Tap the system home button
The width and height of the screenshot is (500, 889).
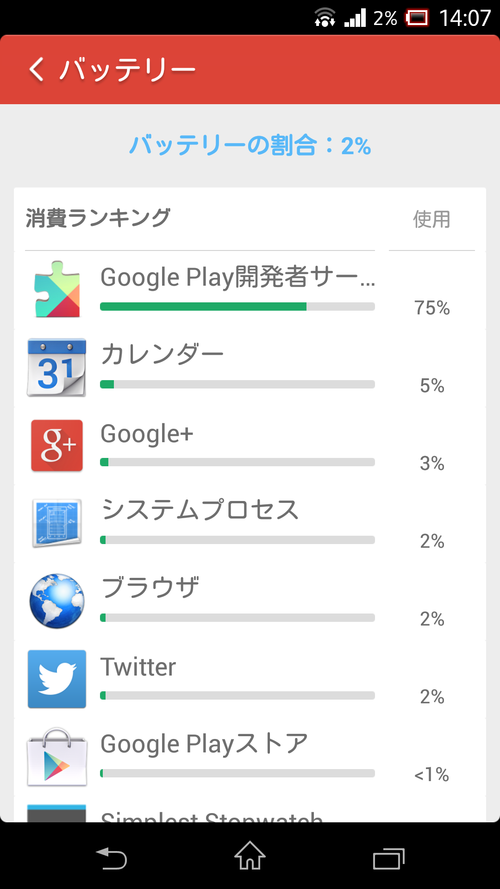(250, 856)
